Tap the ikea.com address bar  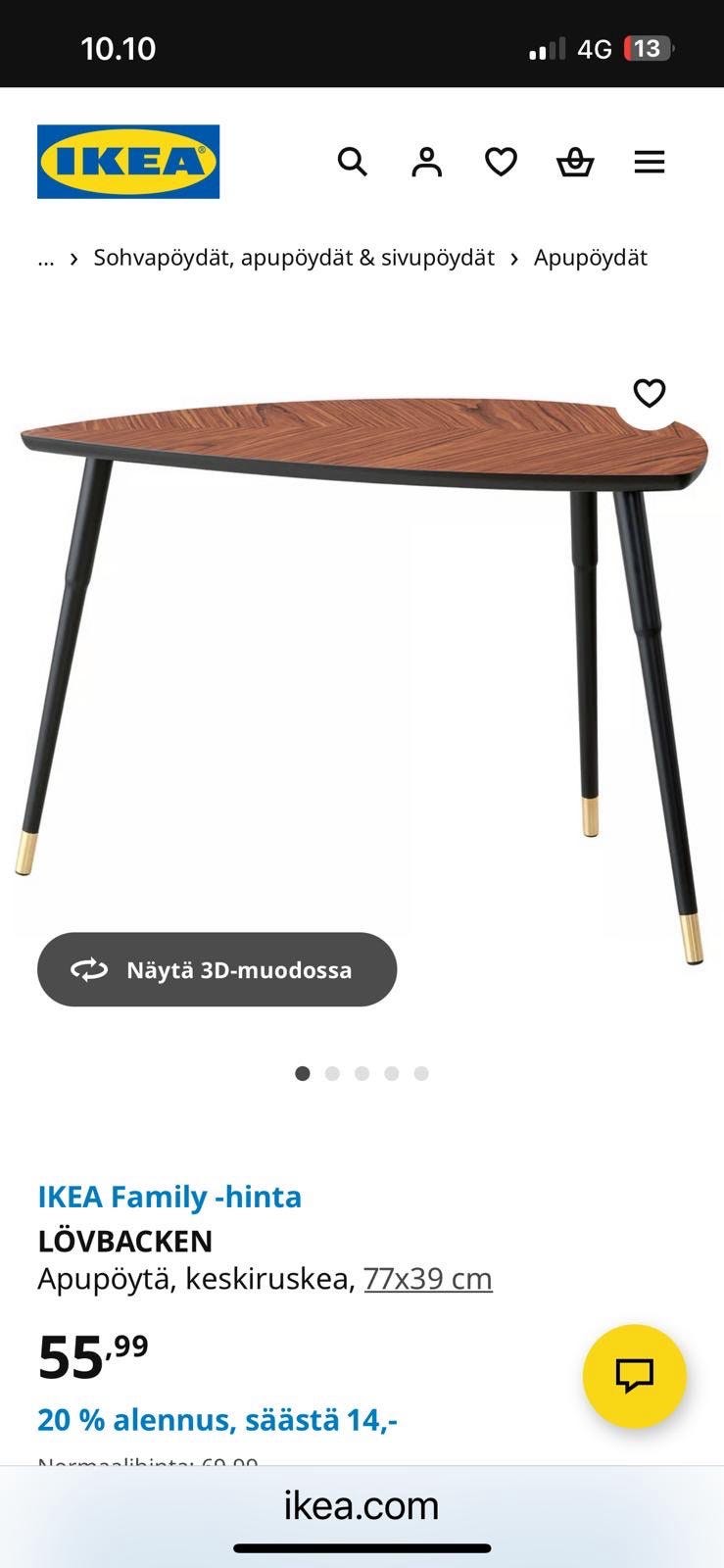tap(362, 1505)
